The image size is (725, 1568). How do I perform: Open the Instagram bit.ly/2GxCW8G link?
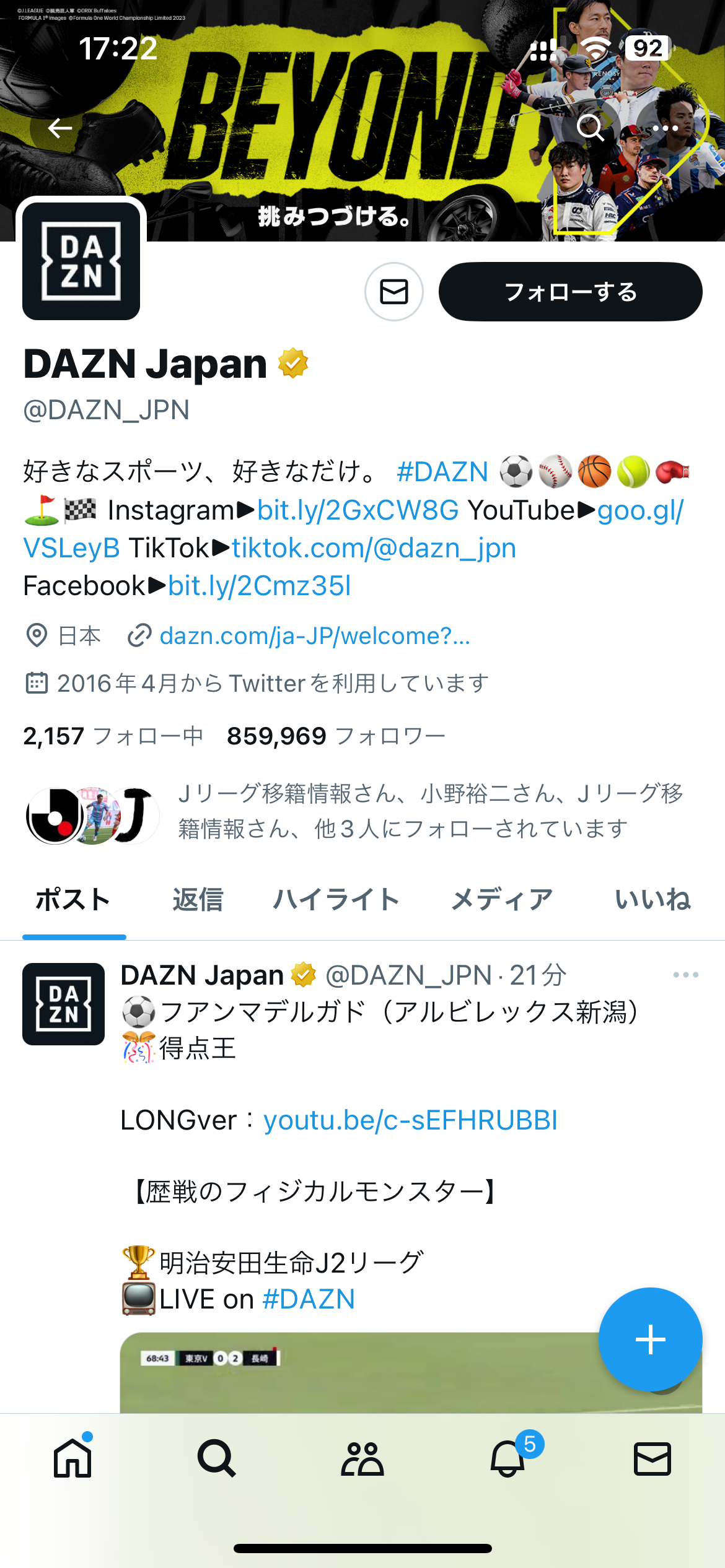click(x=358, y=510)
